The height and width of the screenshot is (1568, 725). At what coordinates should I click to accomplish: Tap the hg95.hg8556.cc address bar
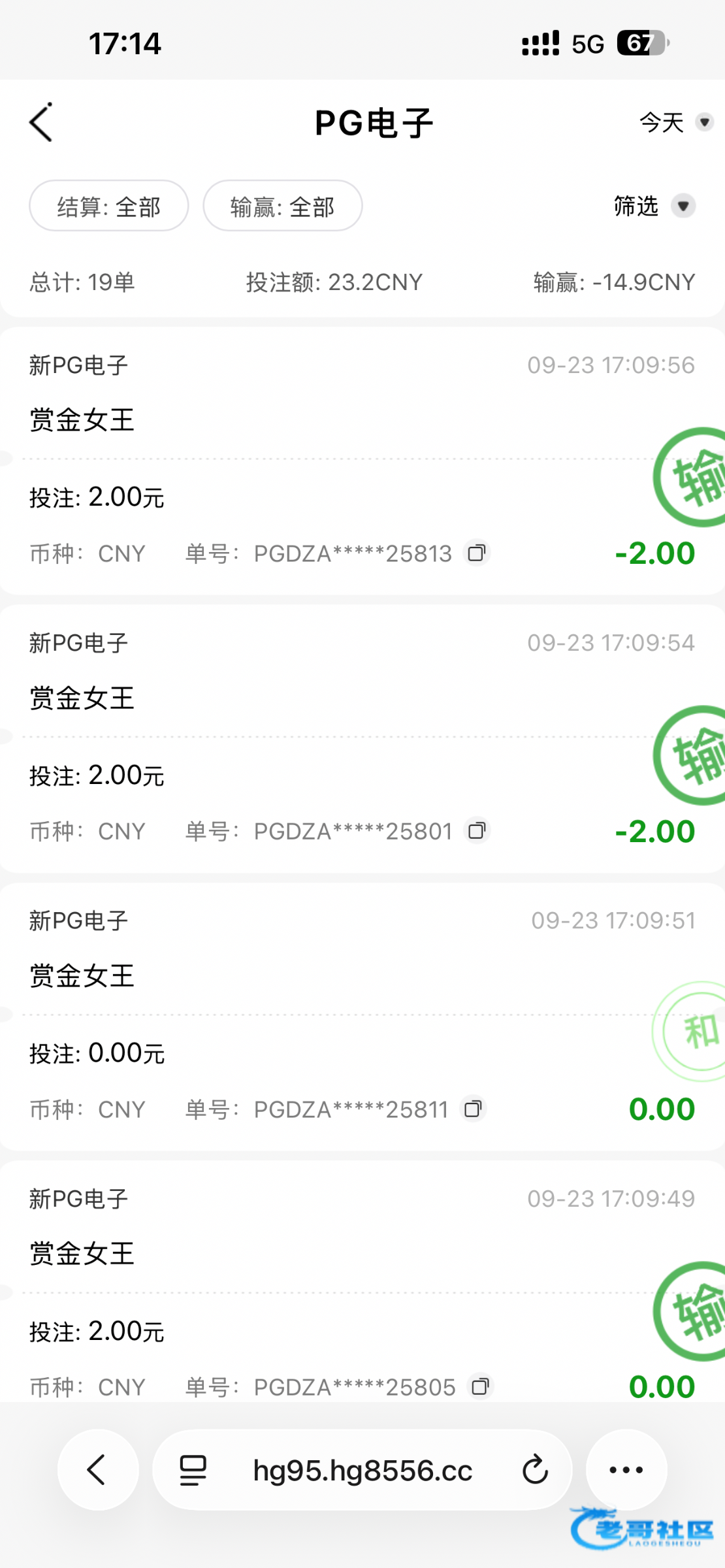[x=362, y=1470]
